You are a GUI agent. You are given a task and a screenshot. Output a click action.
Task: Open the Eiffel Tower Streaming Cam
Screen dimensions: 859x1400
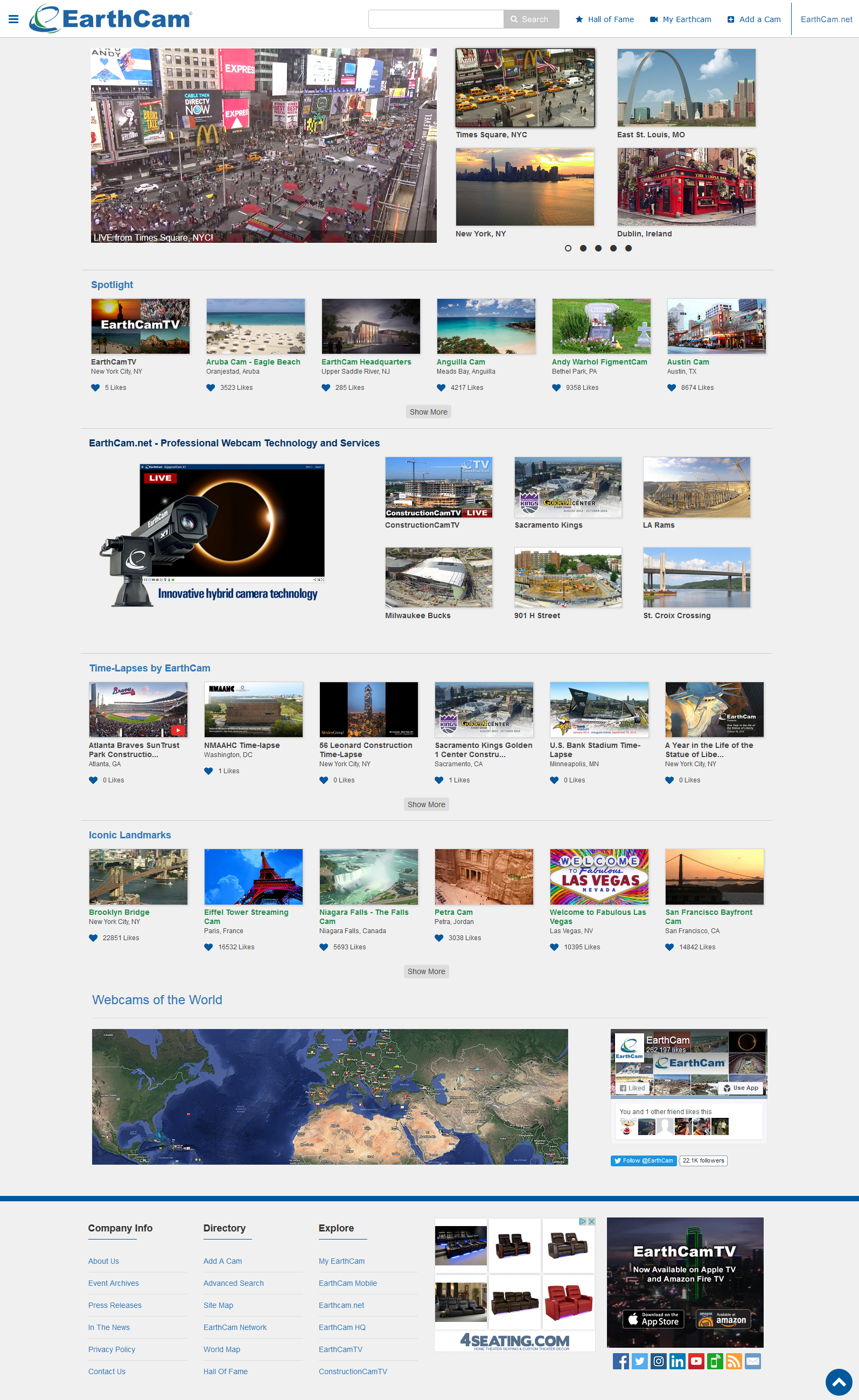tap(253, 876)
